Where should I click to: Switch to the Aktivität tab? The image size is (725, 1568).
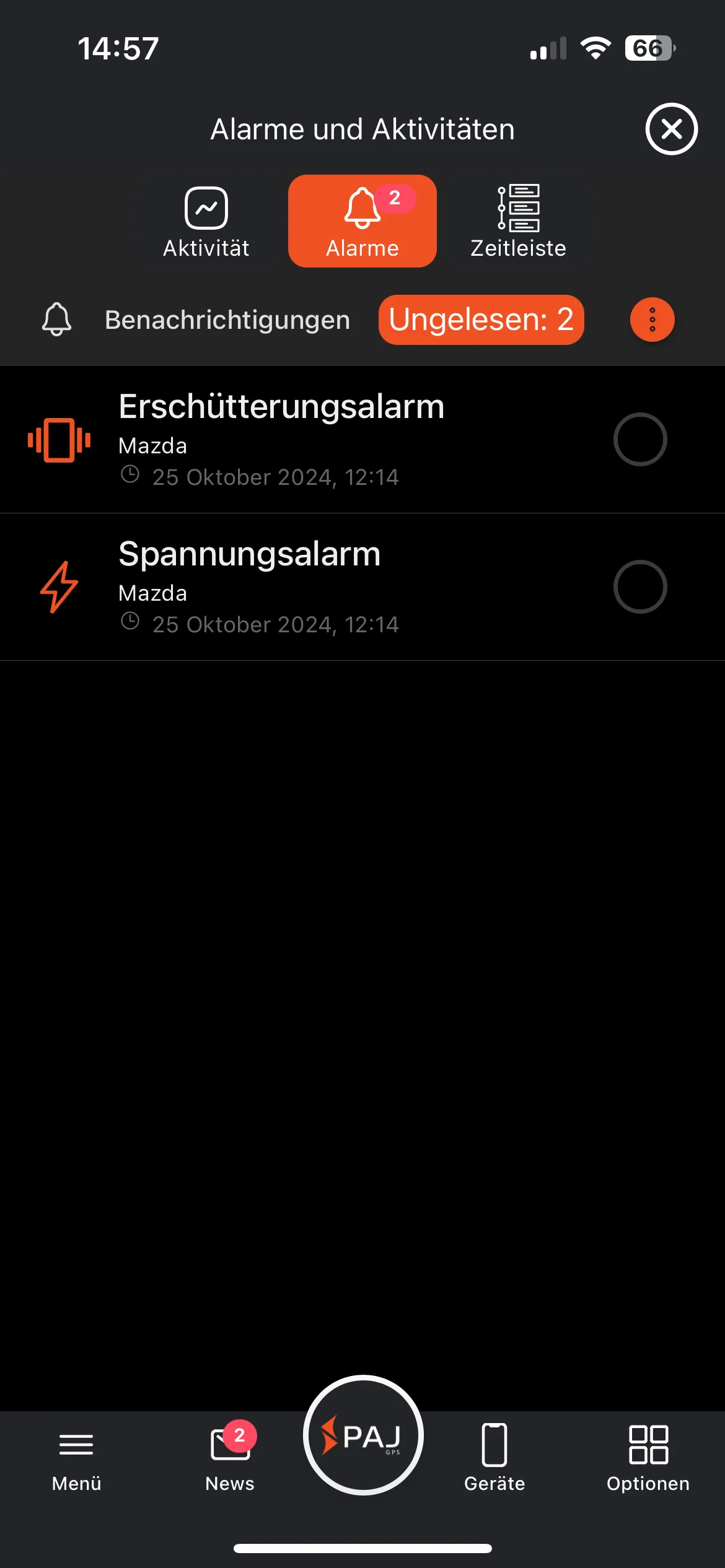(x=206, y=221)
